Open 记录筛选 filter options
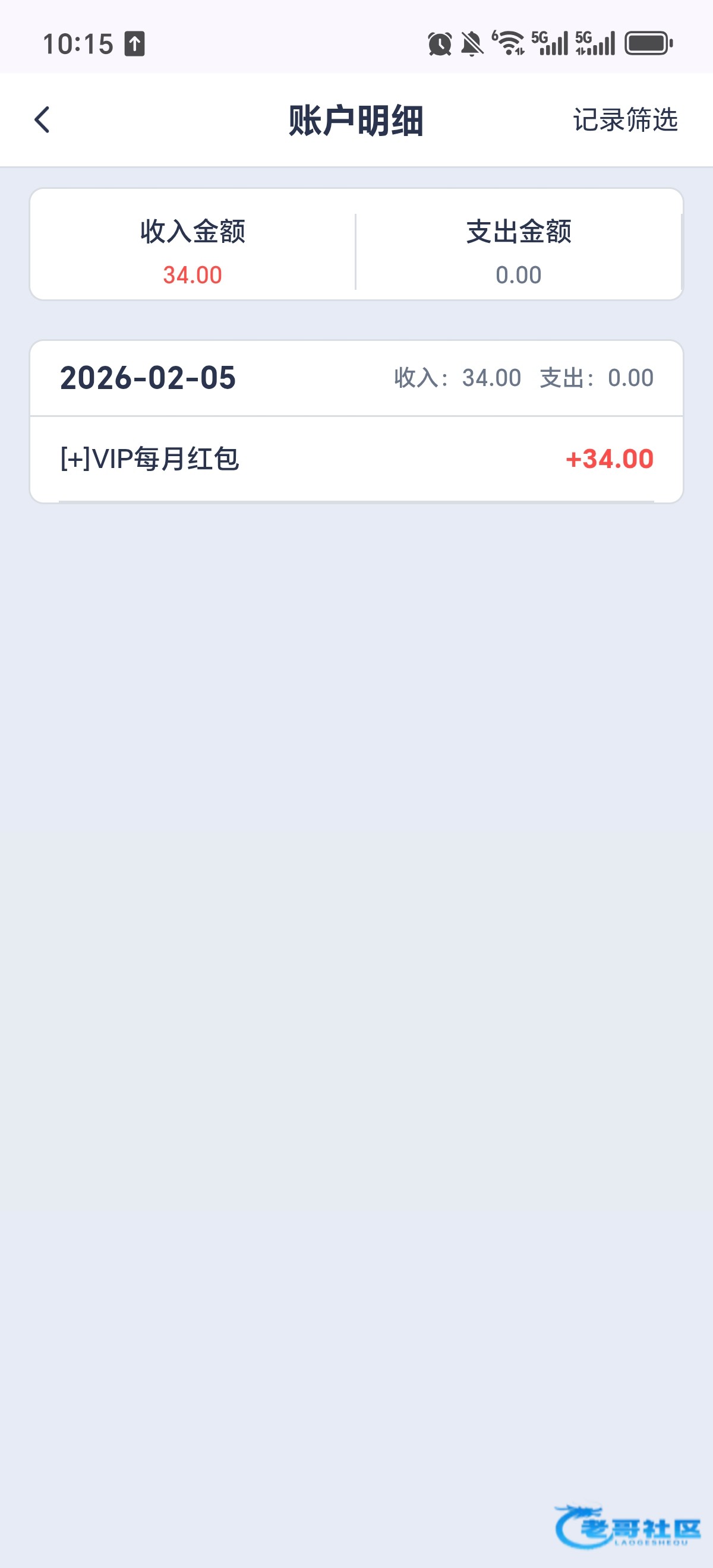The image size is (713, 1568). 624,120
